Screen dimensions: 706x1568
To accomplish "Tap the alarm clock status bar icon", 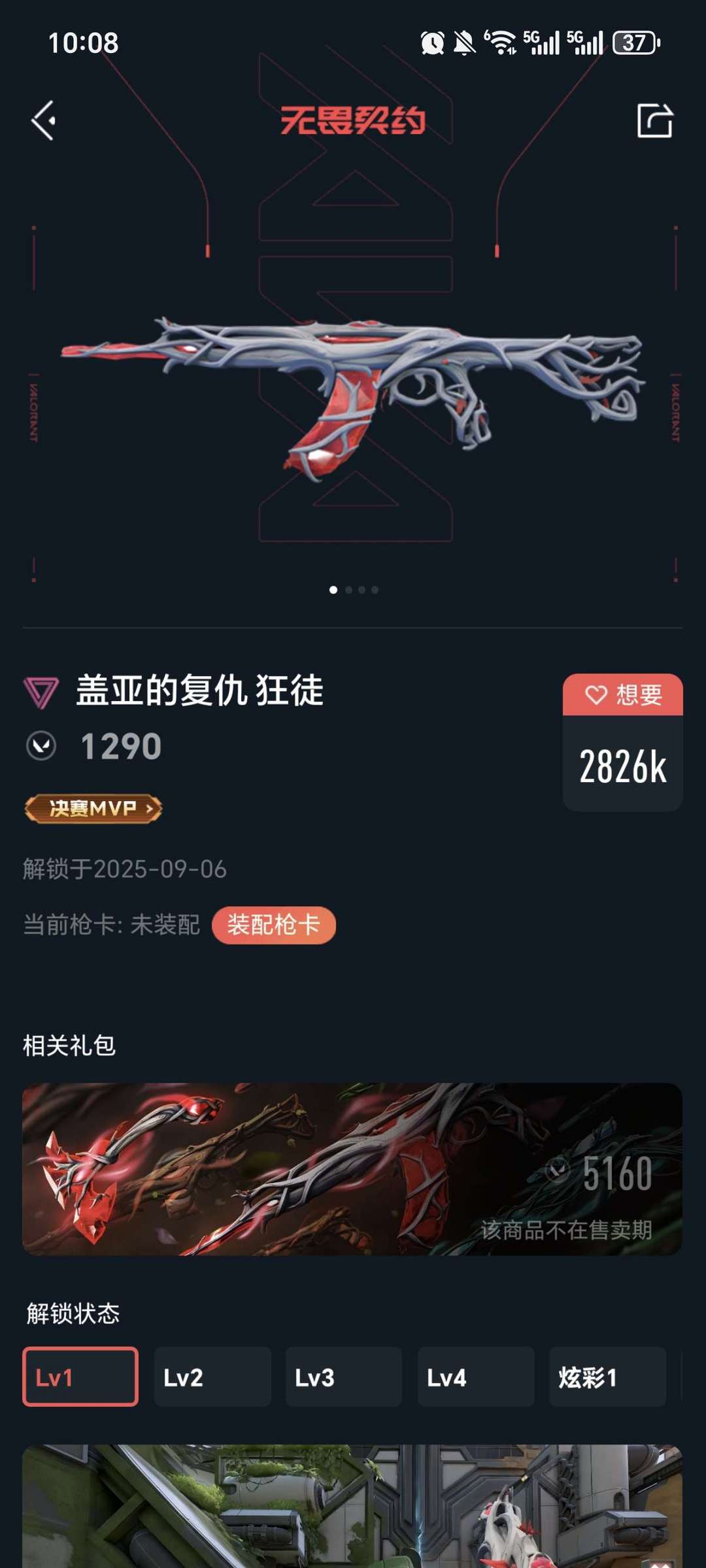I will coord(431,41).
